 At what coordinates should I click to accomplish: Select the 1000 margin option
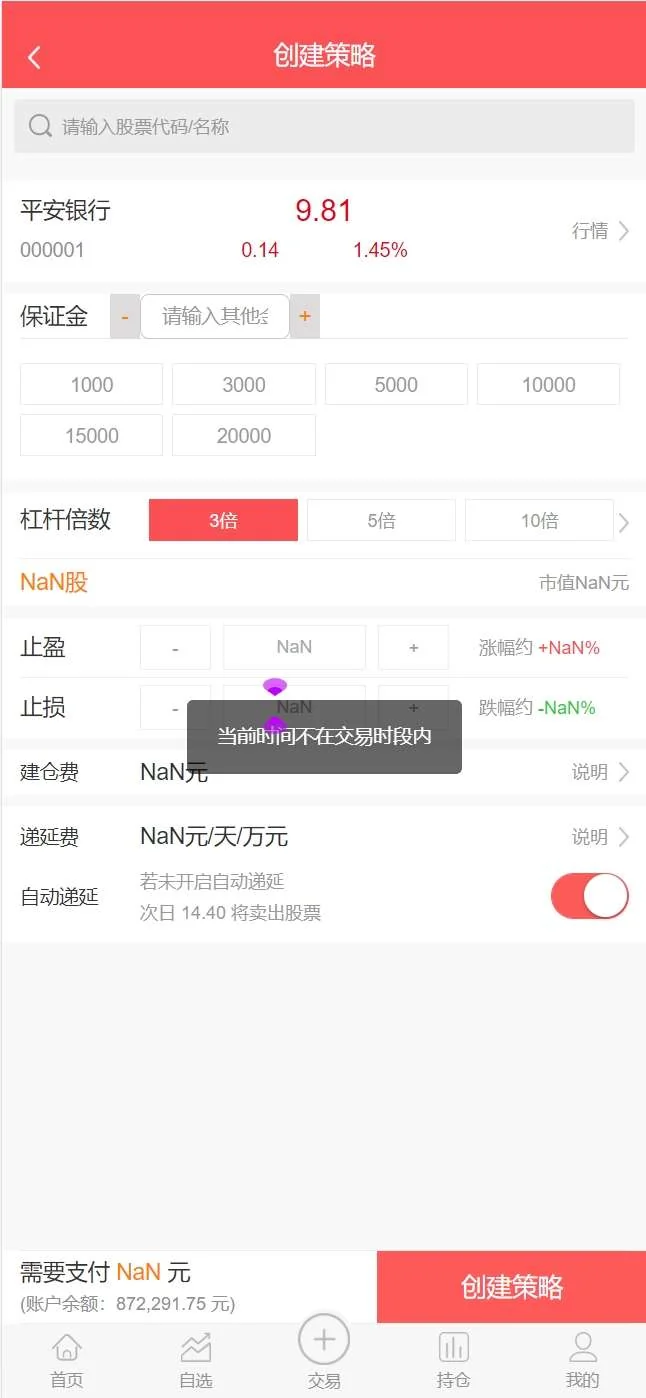click(91, 385)
